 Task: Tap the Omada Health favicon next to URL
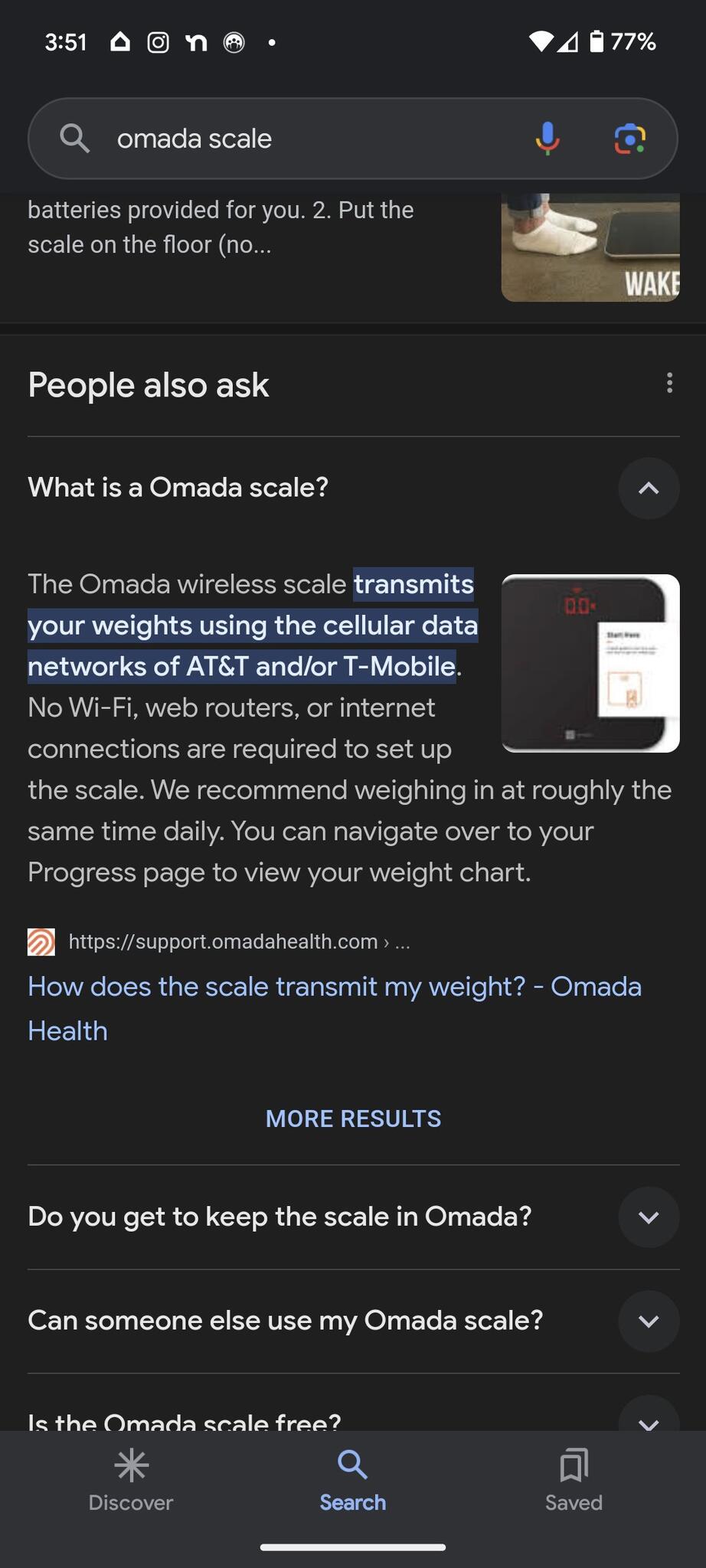41,941
